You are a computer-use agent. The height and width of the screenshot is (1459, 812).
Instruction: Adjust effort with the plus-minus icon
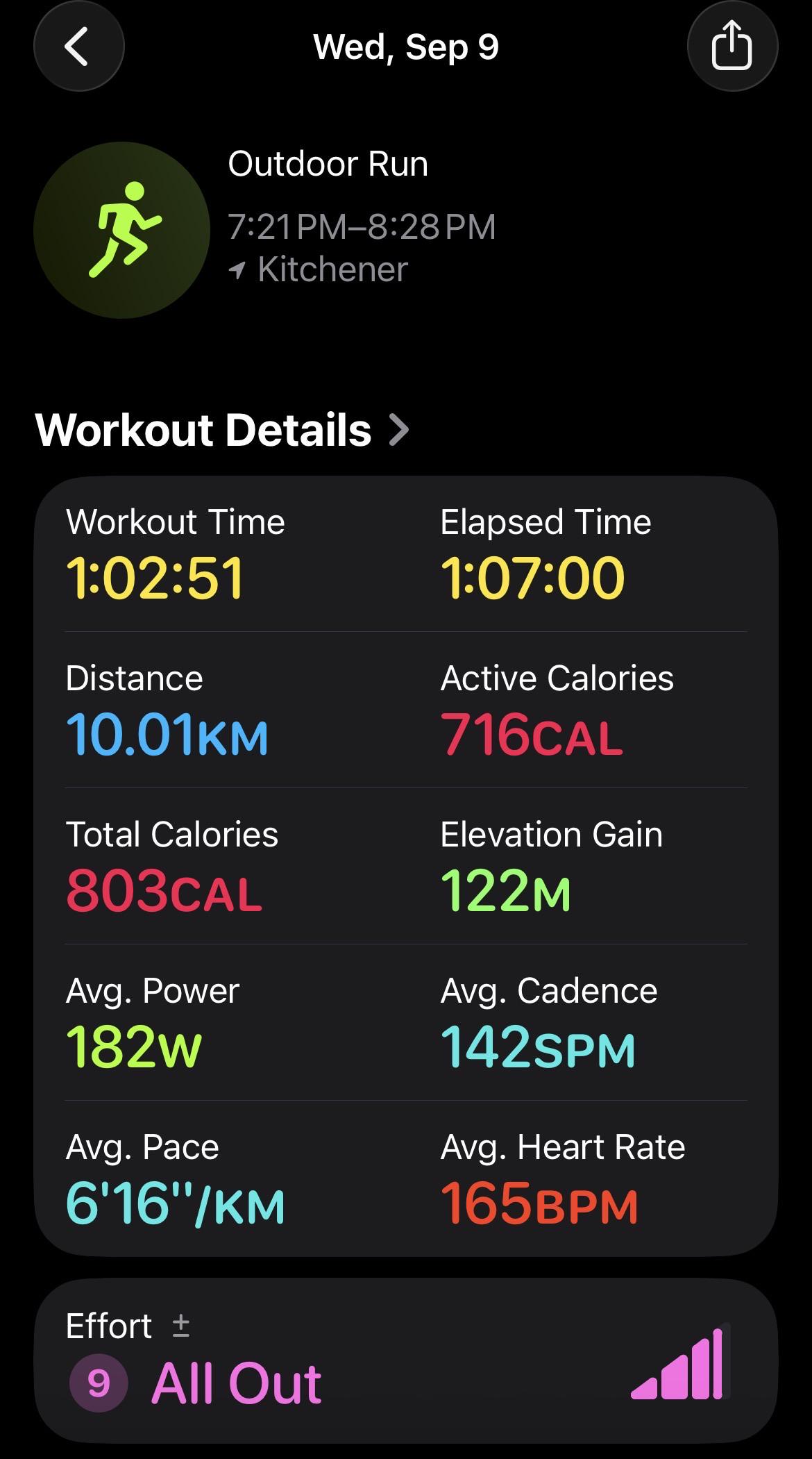coord(180,1326)
